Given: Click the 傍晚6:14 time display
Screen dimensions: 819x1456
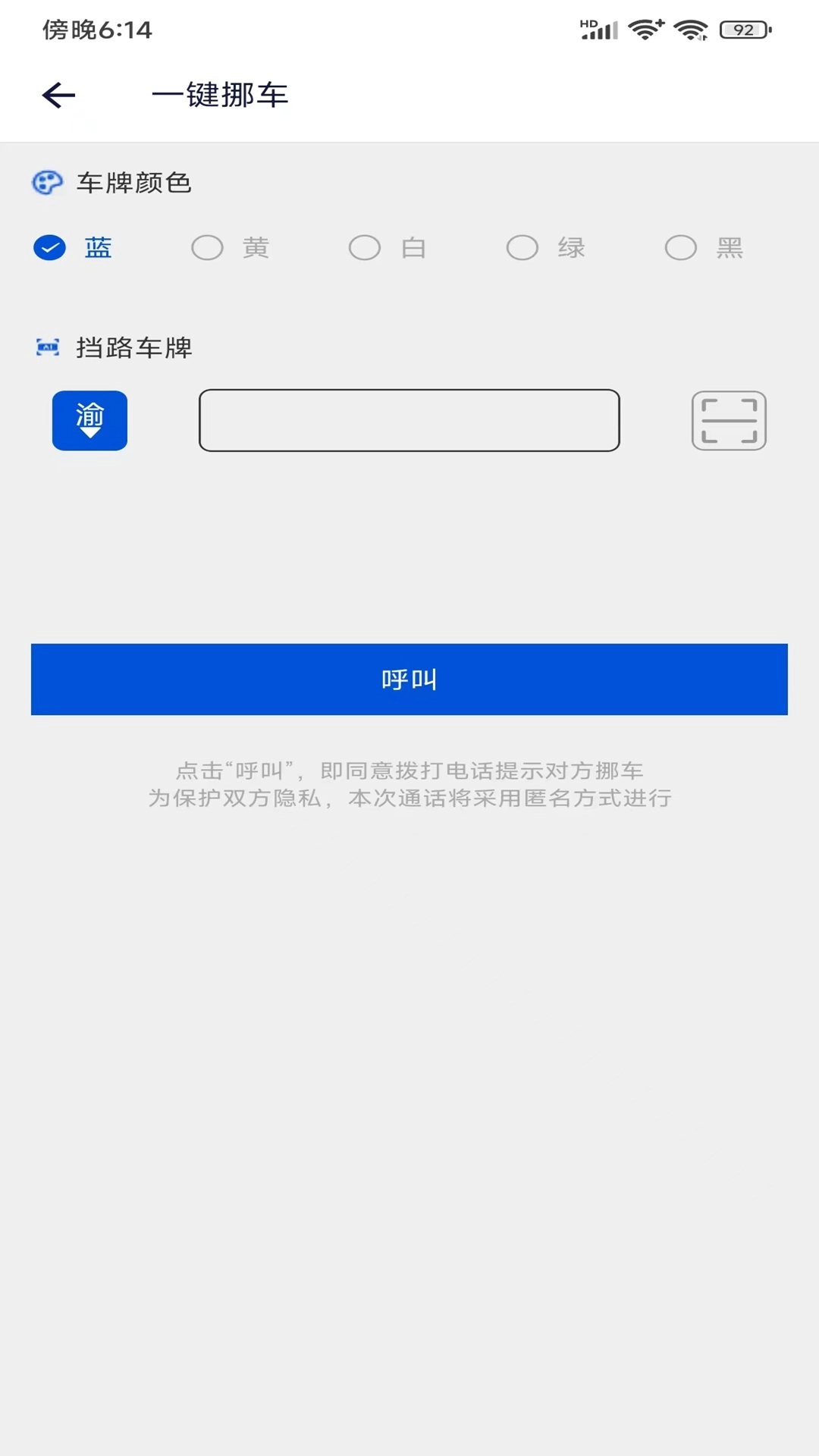Looking at the screenshot, I should (x=96, y=28).
